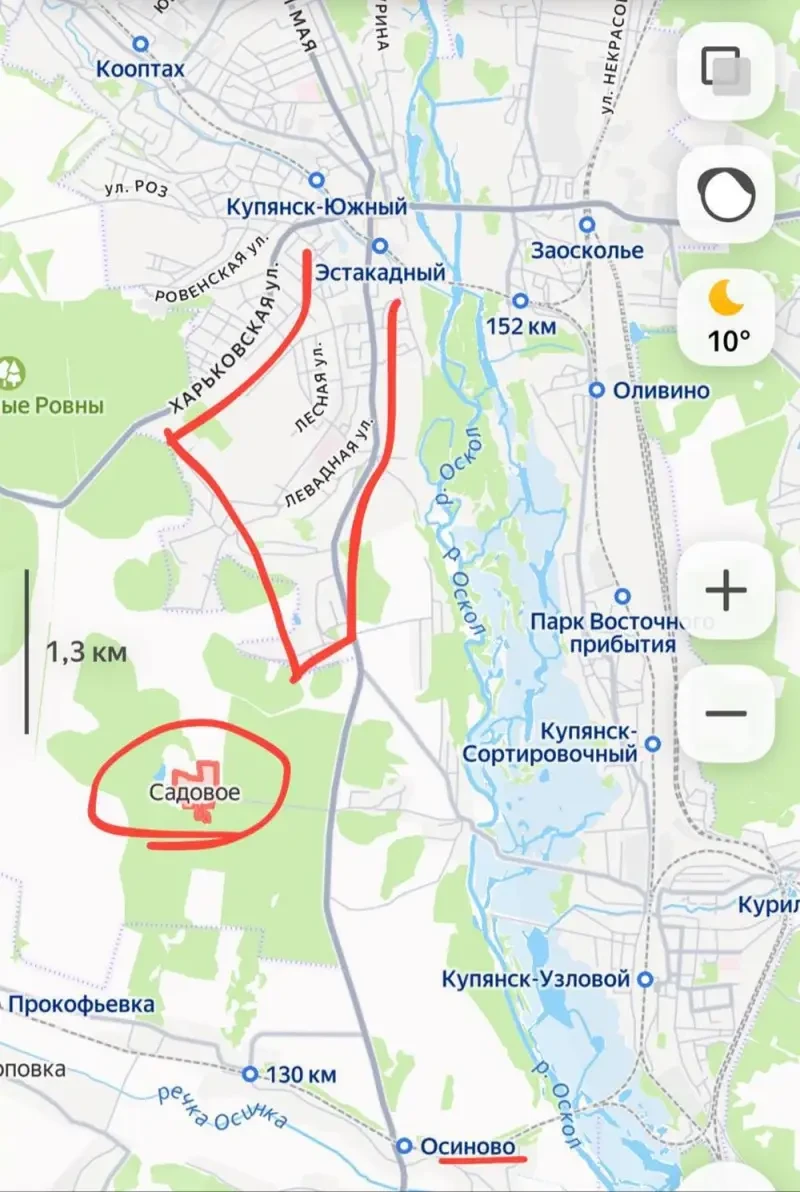Image resolution: width=800 pixels, height=1192 pixels.
Task: Activate the Alice voice assistant button
Action: (725, 195)
